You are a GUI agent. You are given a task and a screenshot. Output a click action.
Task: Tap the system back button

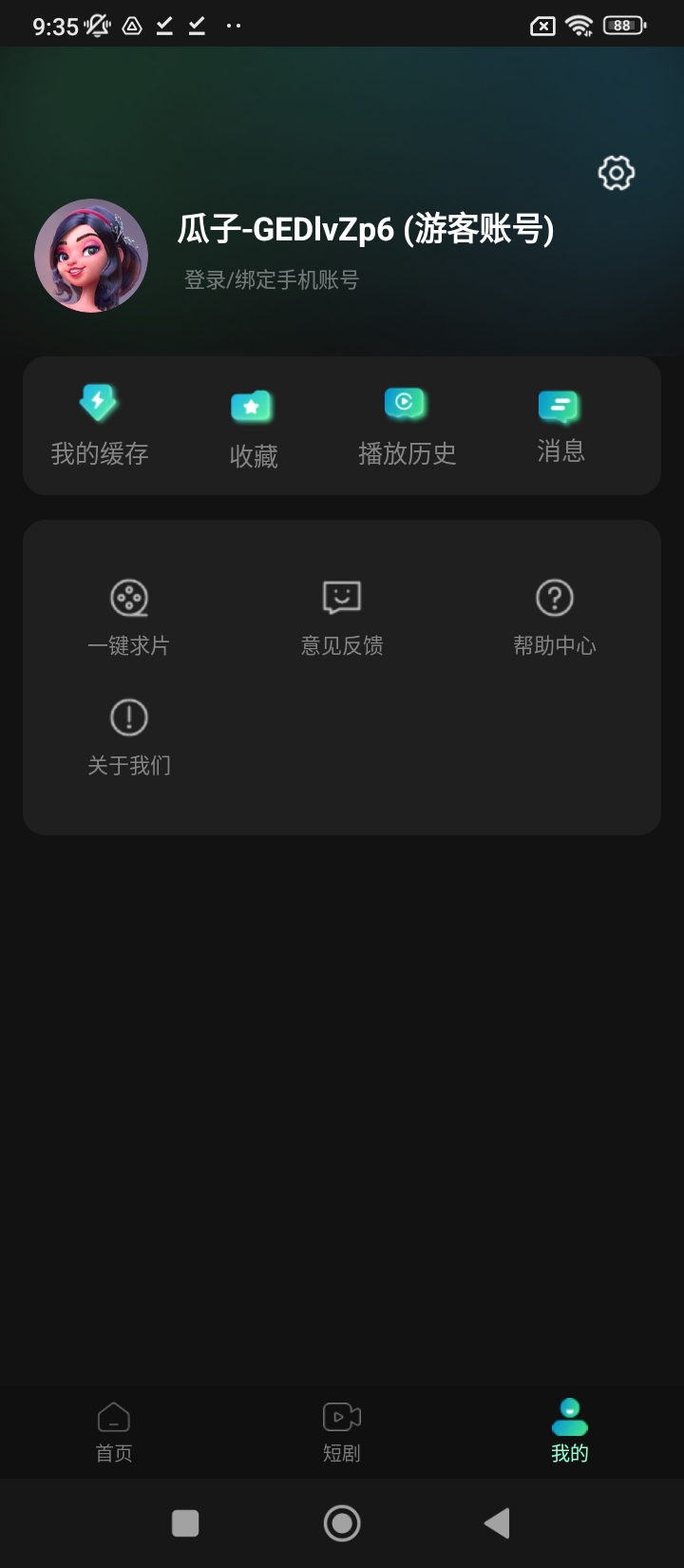coord(497,1523)
